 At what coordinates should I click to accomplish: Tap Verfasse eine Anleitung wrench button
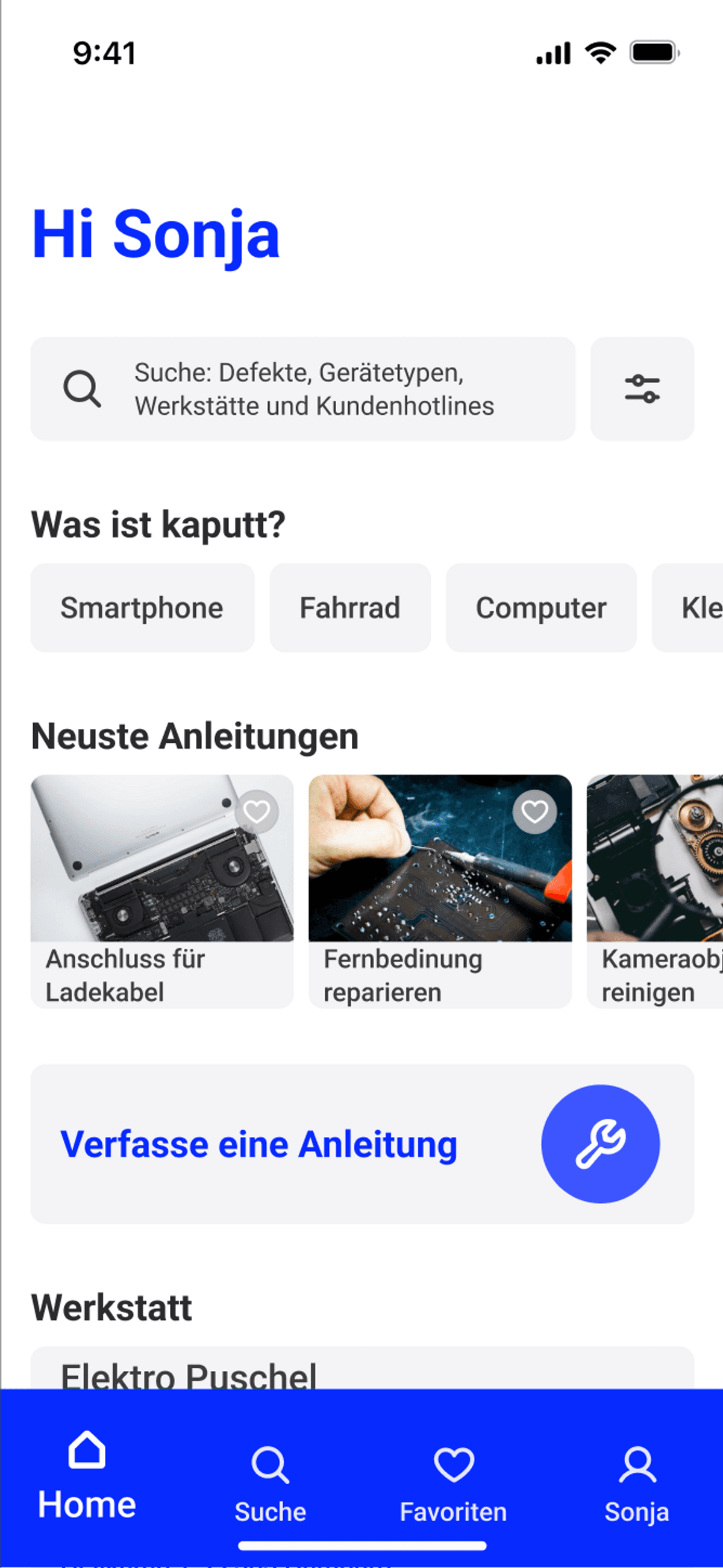click(600, 1144)
